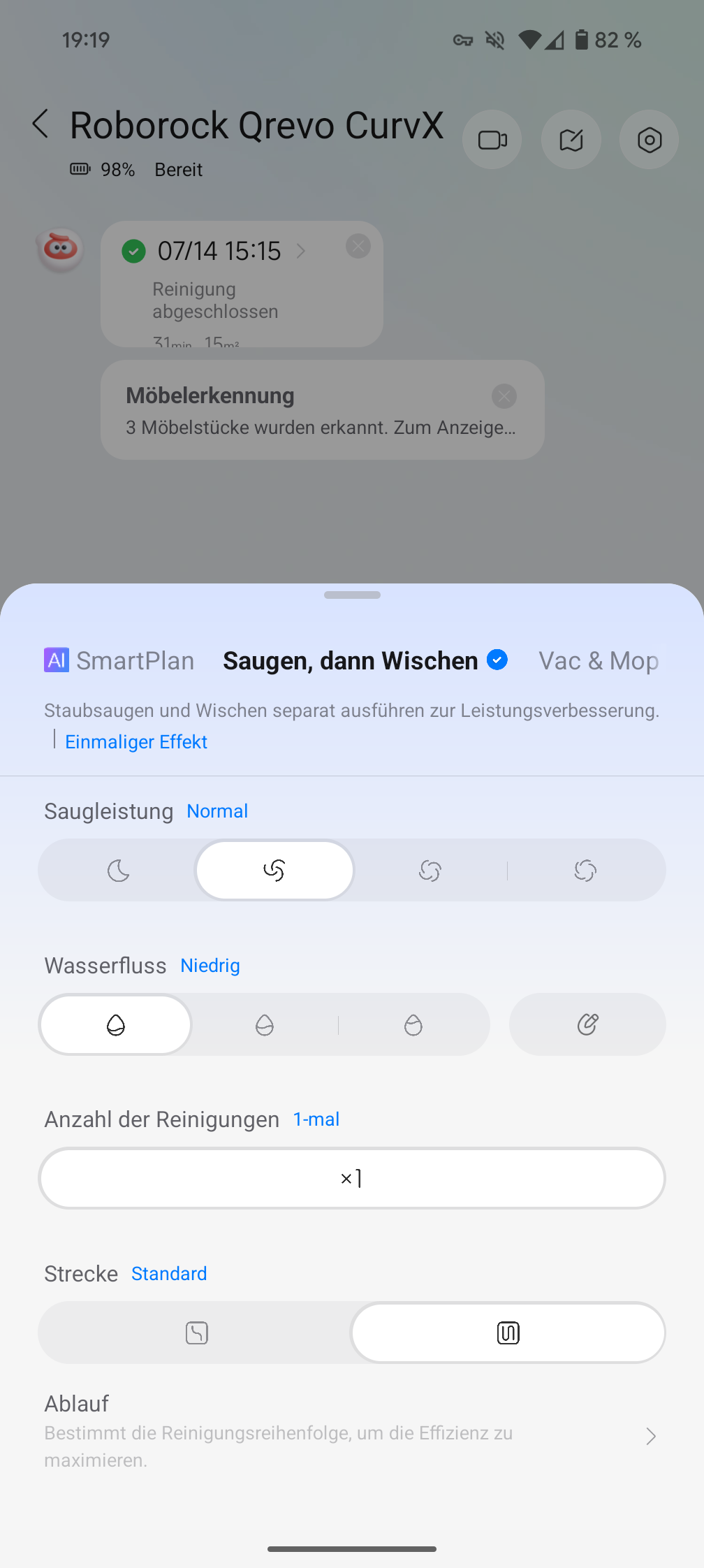Select the highest suction power level
The width and height of the screenshot is (704, 1568).
pos(585,871)
